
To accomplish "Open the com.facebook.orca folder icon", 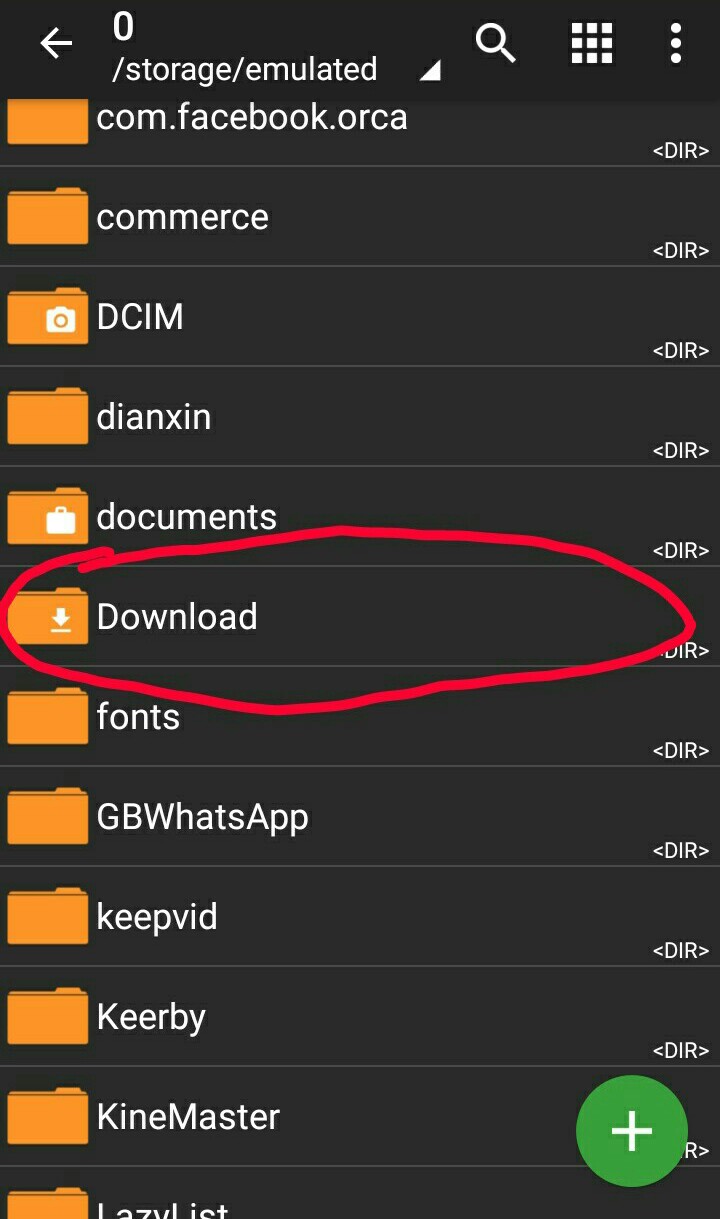I will pyautogui.click(x=47, y=120).
